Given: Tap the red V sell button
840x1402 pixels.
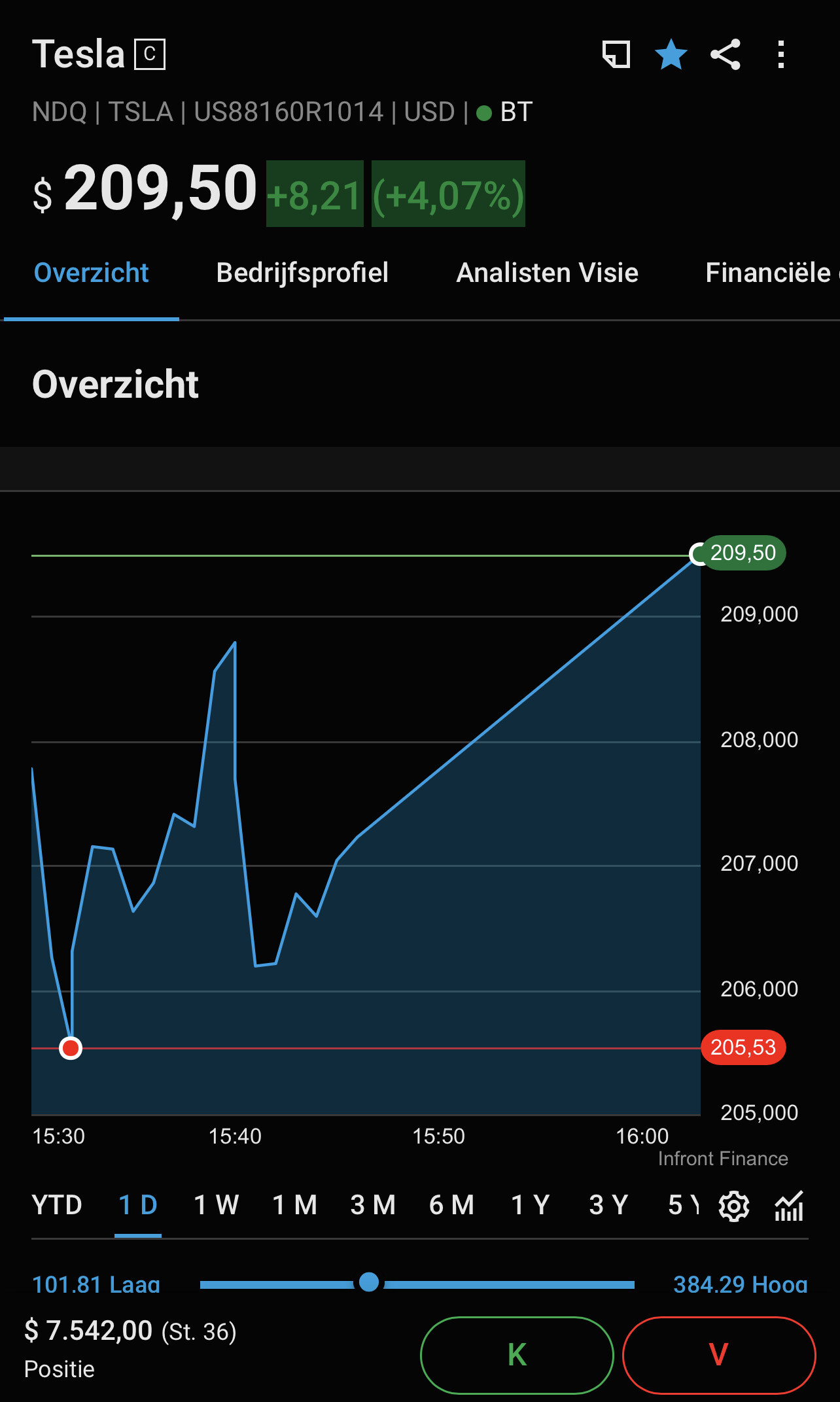Looking at the screenshot, I should pyautogui.click(x=719, y=1355).
